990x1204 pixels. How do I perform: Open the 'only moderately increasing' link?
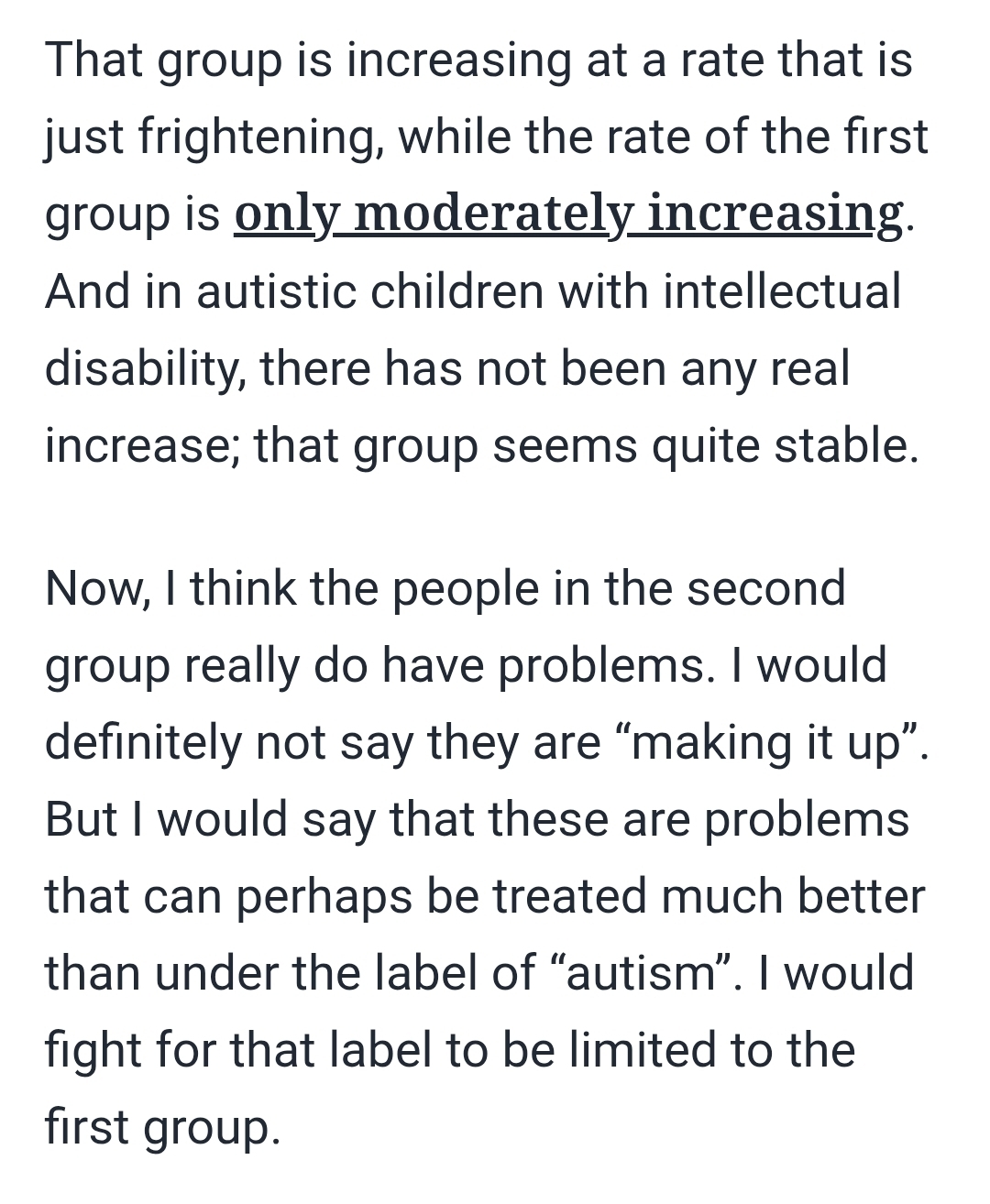[x=568, y=214]
